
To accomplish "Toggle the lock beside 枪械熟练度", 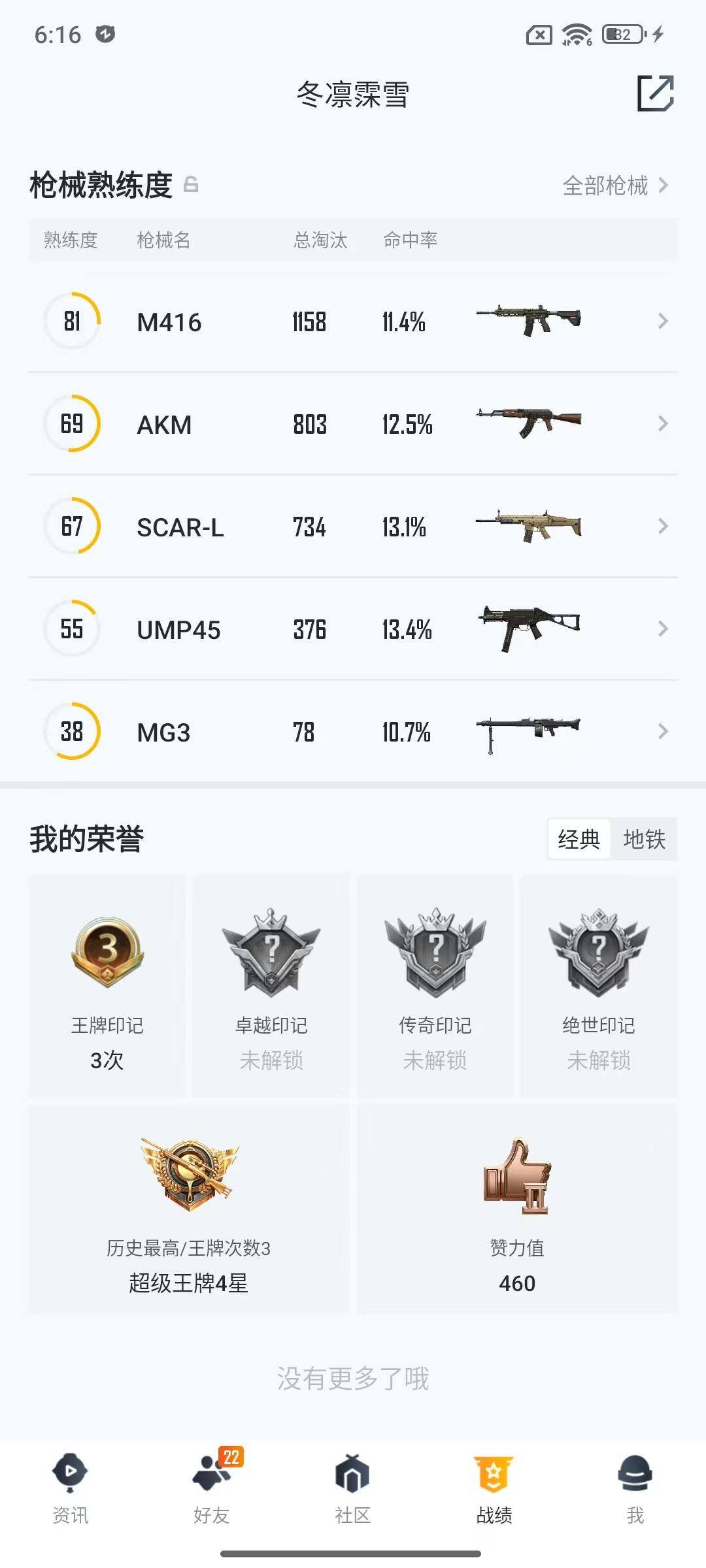I will (190, 186).
